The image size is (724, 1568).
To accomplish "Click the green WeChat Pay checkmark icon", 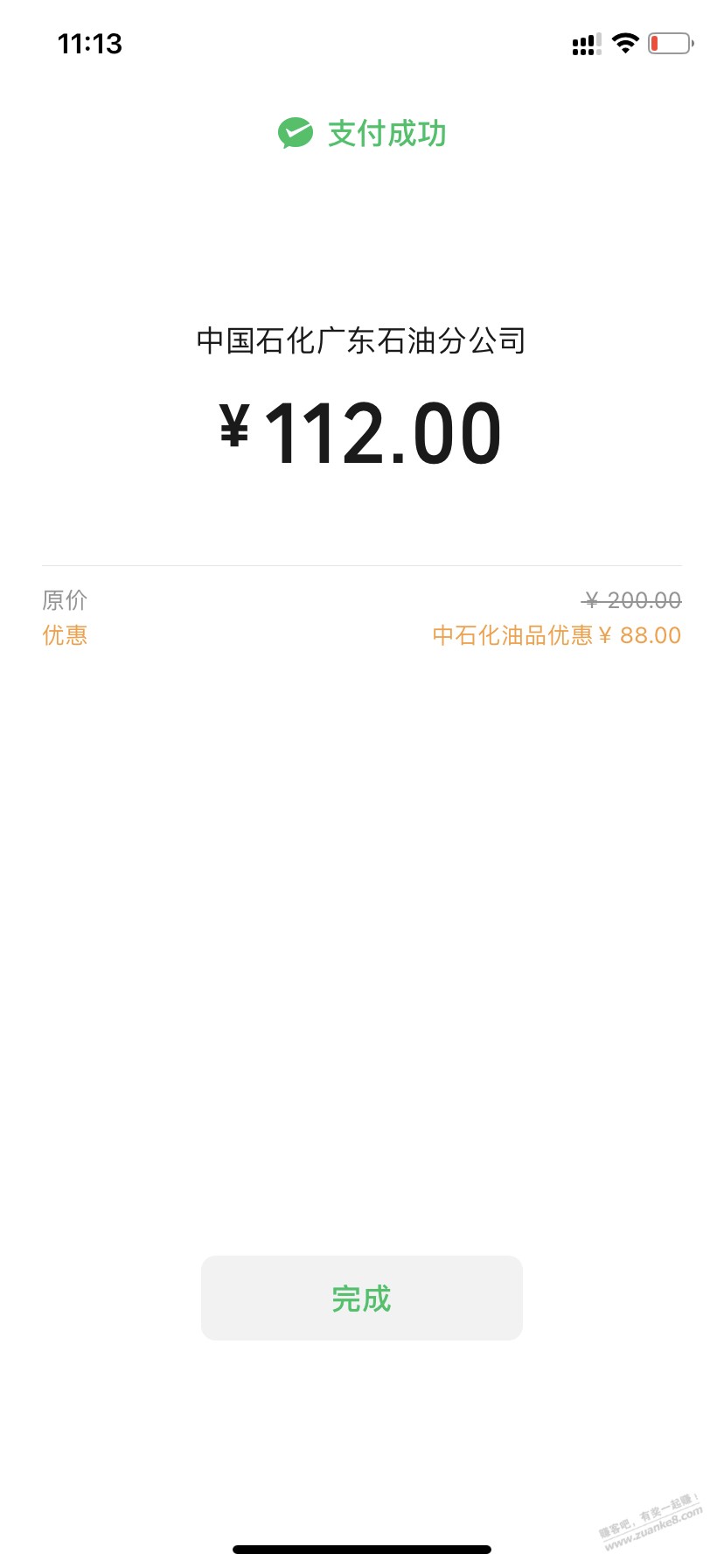I will pyautogui.click(x=295, y=133).
